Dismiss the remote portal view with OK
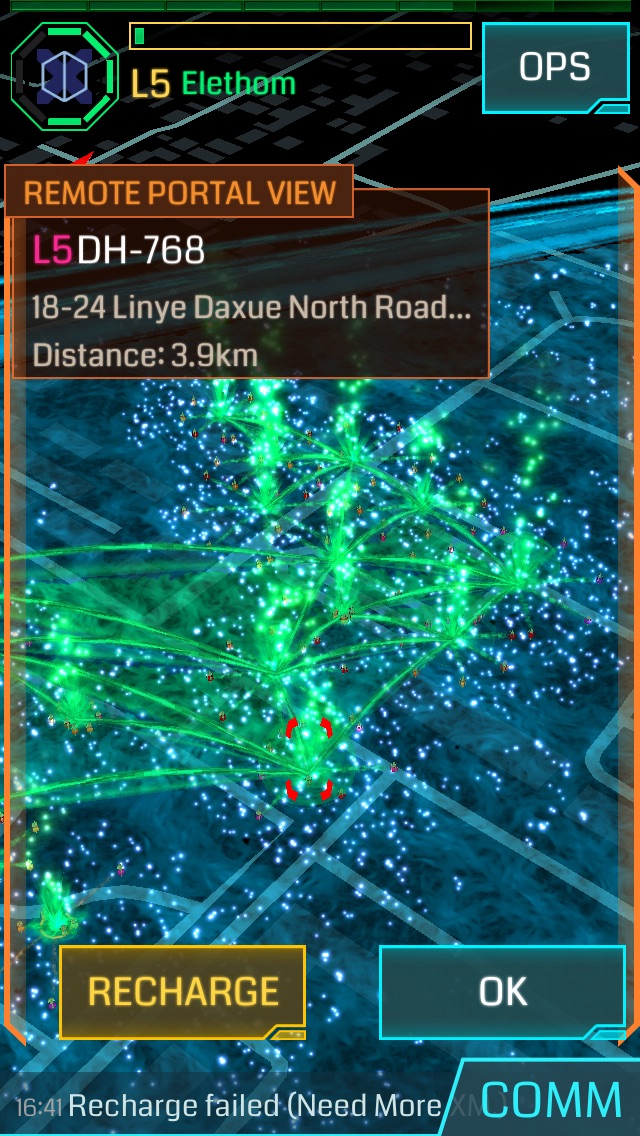 502,991
